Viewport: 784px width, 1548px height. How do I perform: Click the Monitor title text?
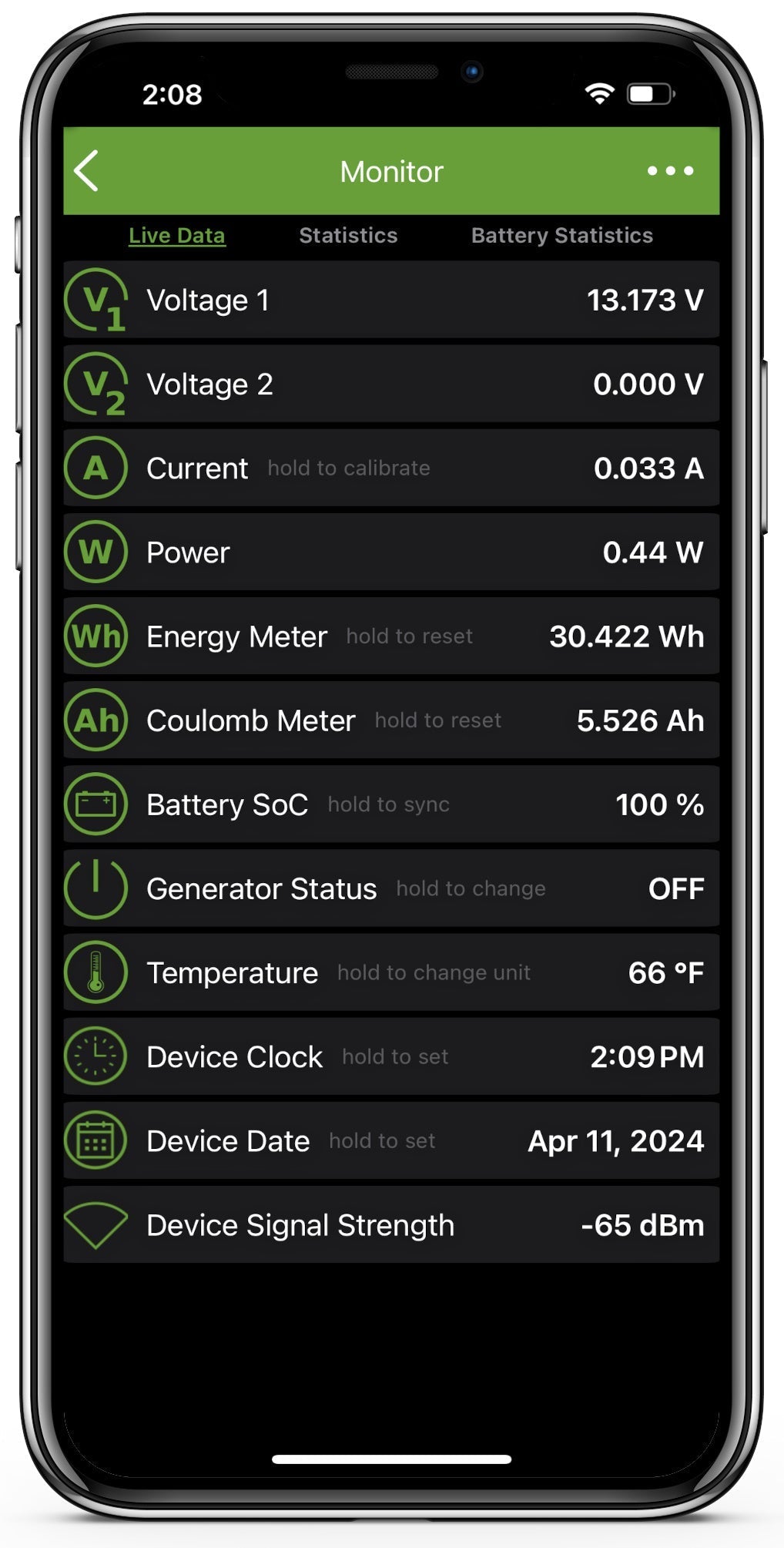tap(391, 171)
